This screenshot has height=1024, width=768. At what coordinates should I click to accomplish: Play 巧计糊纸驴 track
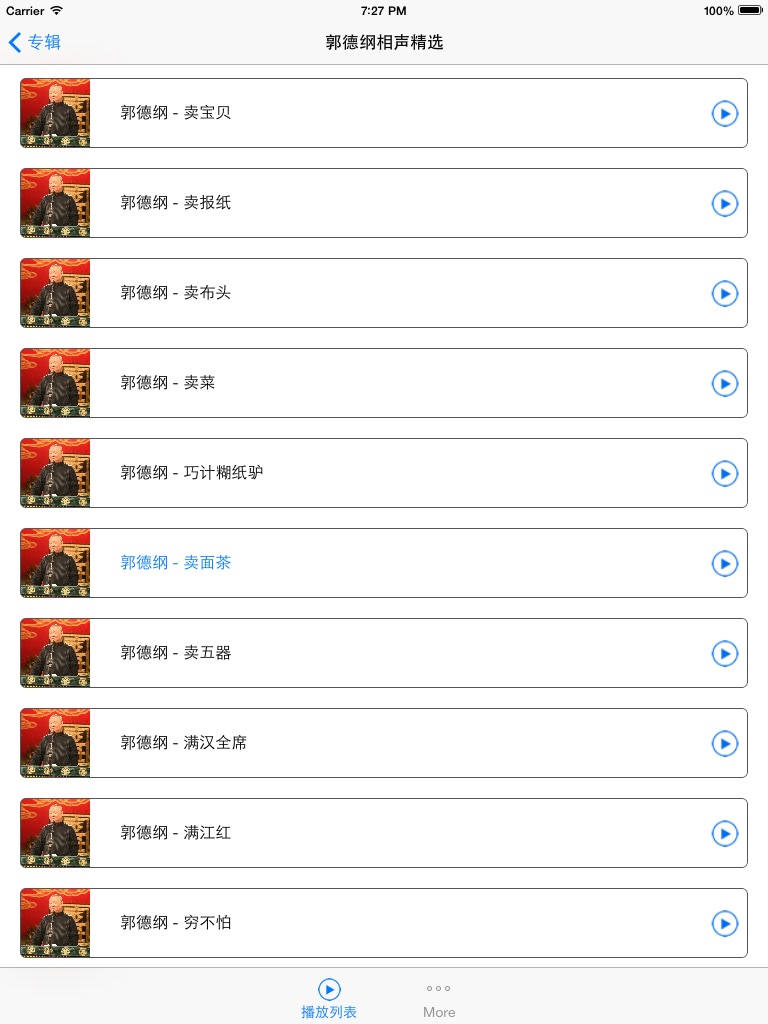pyautogui.click(x=724, y=473)
